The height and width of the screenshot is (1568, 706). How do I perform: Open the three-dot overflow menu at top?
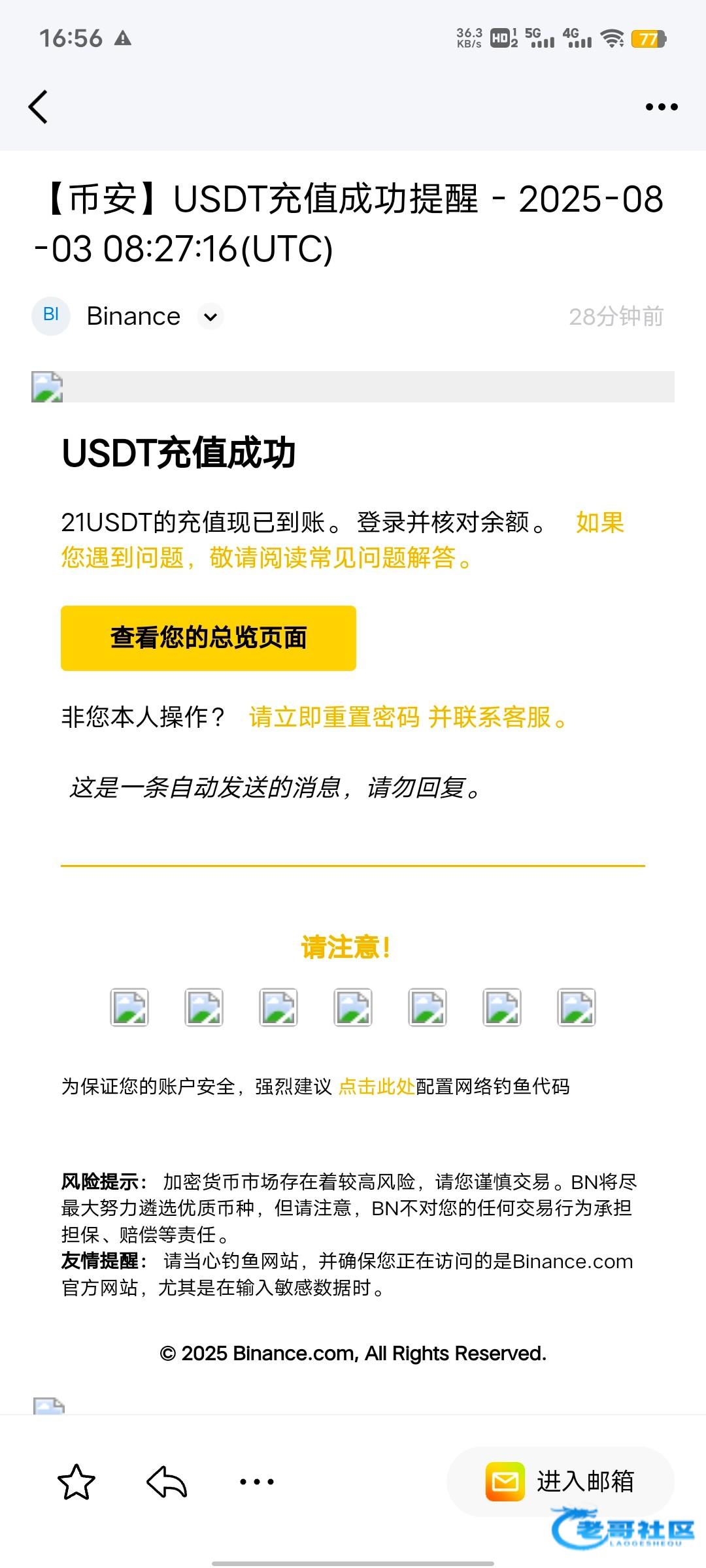click(662, 106)
